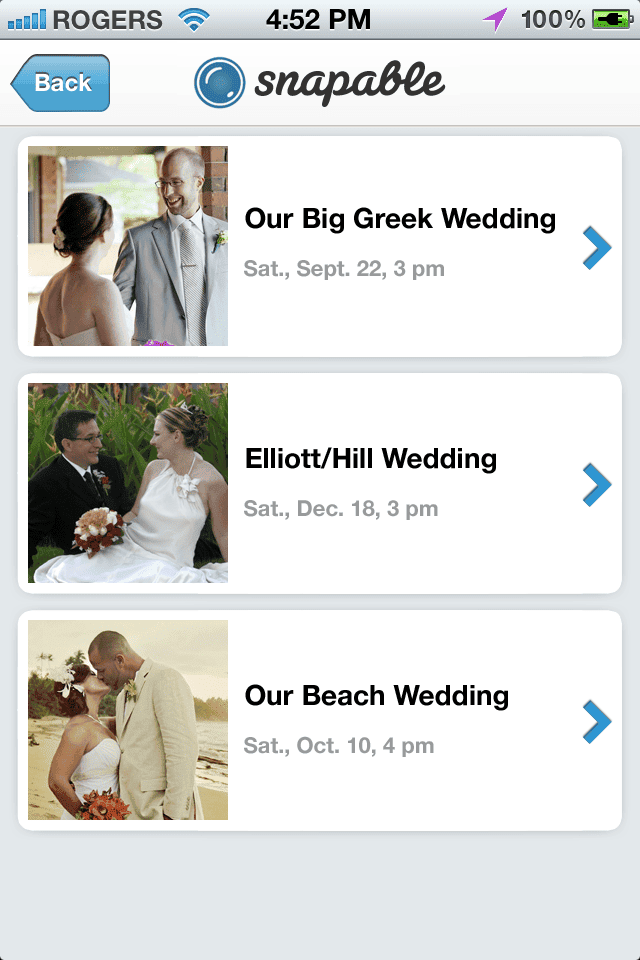
Task: Tap the Our Beach Wedding photo
Action: pyautogui.click(x=128, y=720)
